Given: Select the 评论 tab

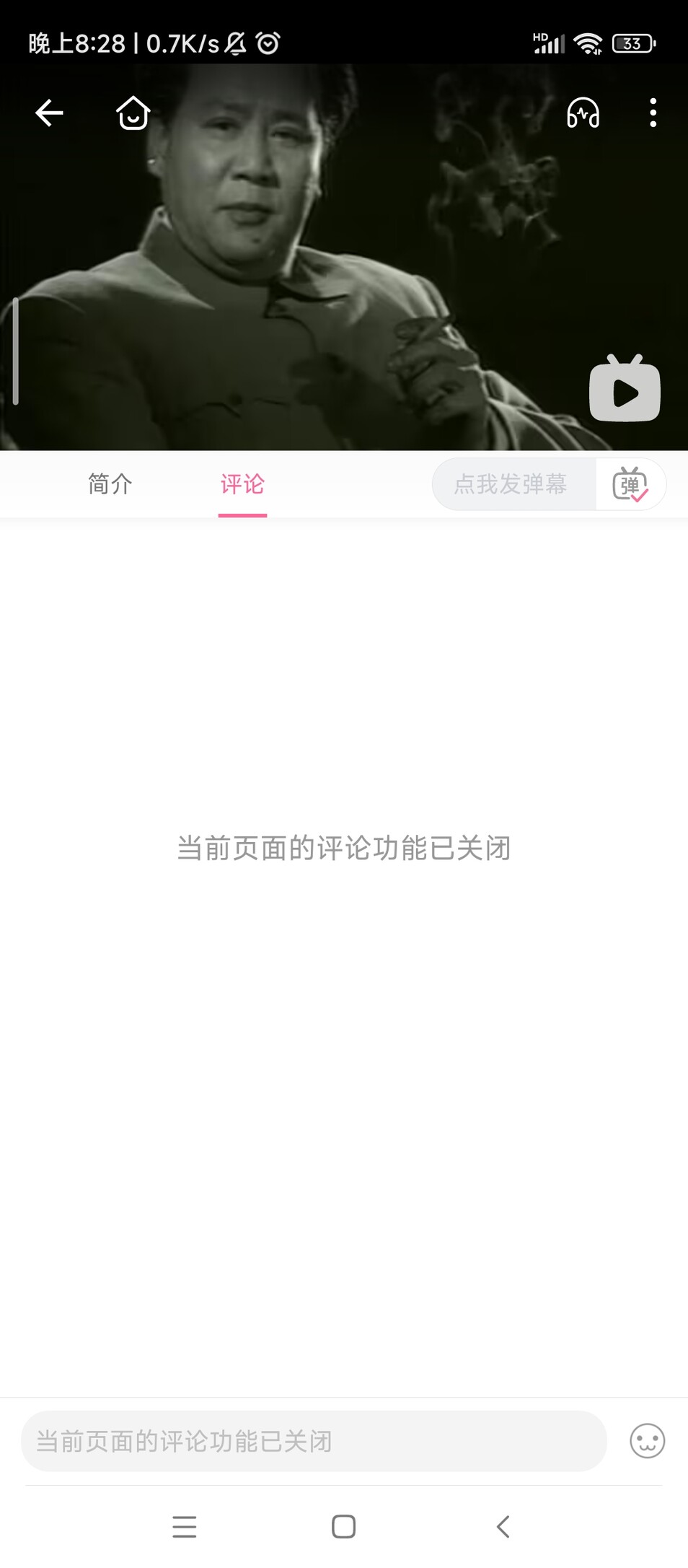Looking at the screenshot, I should click(x=242, y=483).
